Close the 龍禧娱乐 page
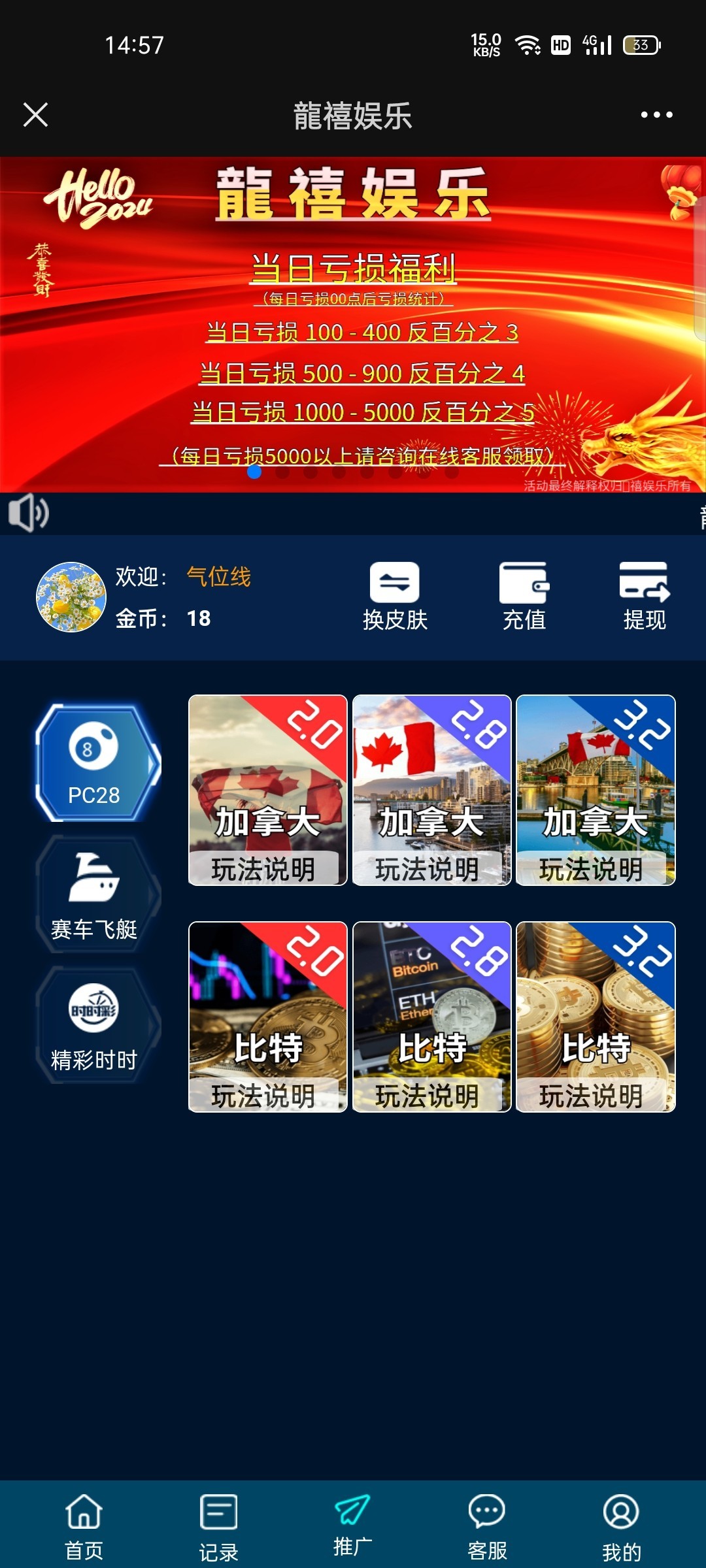This screenshot has width=706, height=1568. (x=35, y=115)
